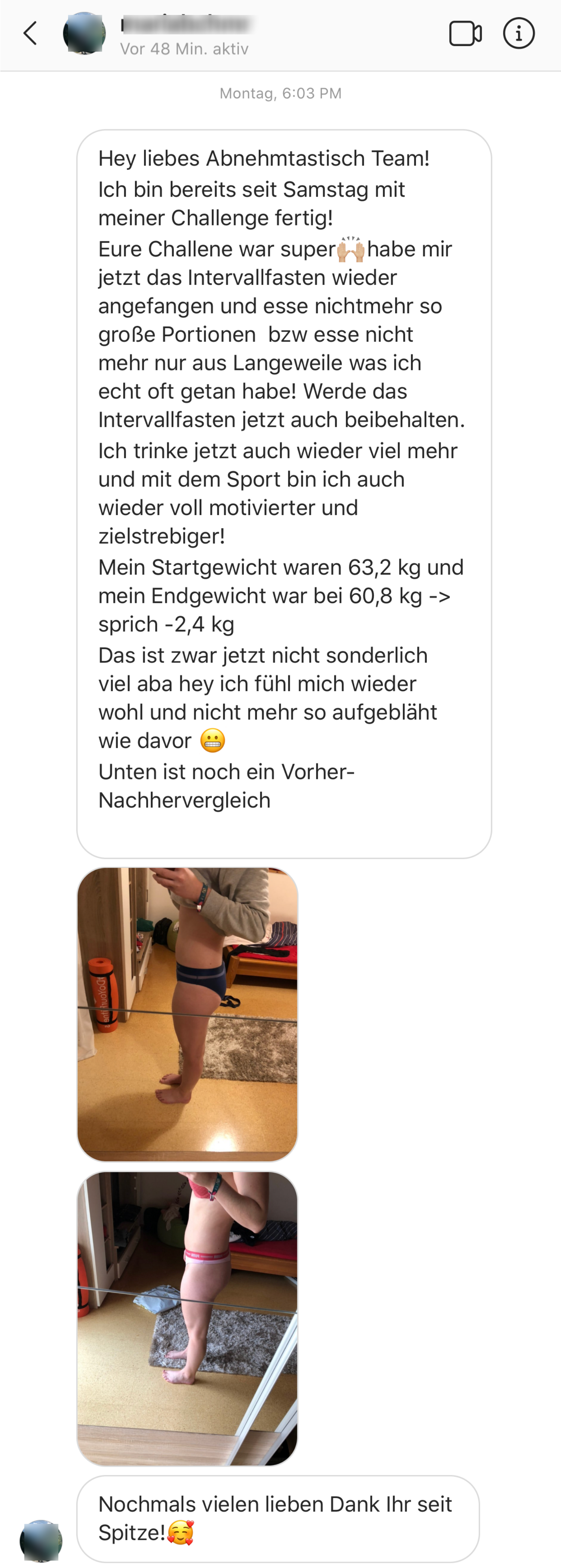
Task: Tap the sender avatar beside last message
Action: pos(41,1541)
